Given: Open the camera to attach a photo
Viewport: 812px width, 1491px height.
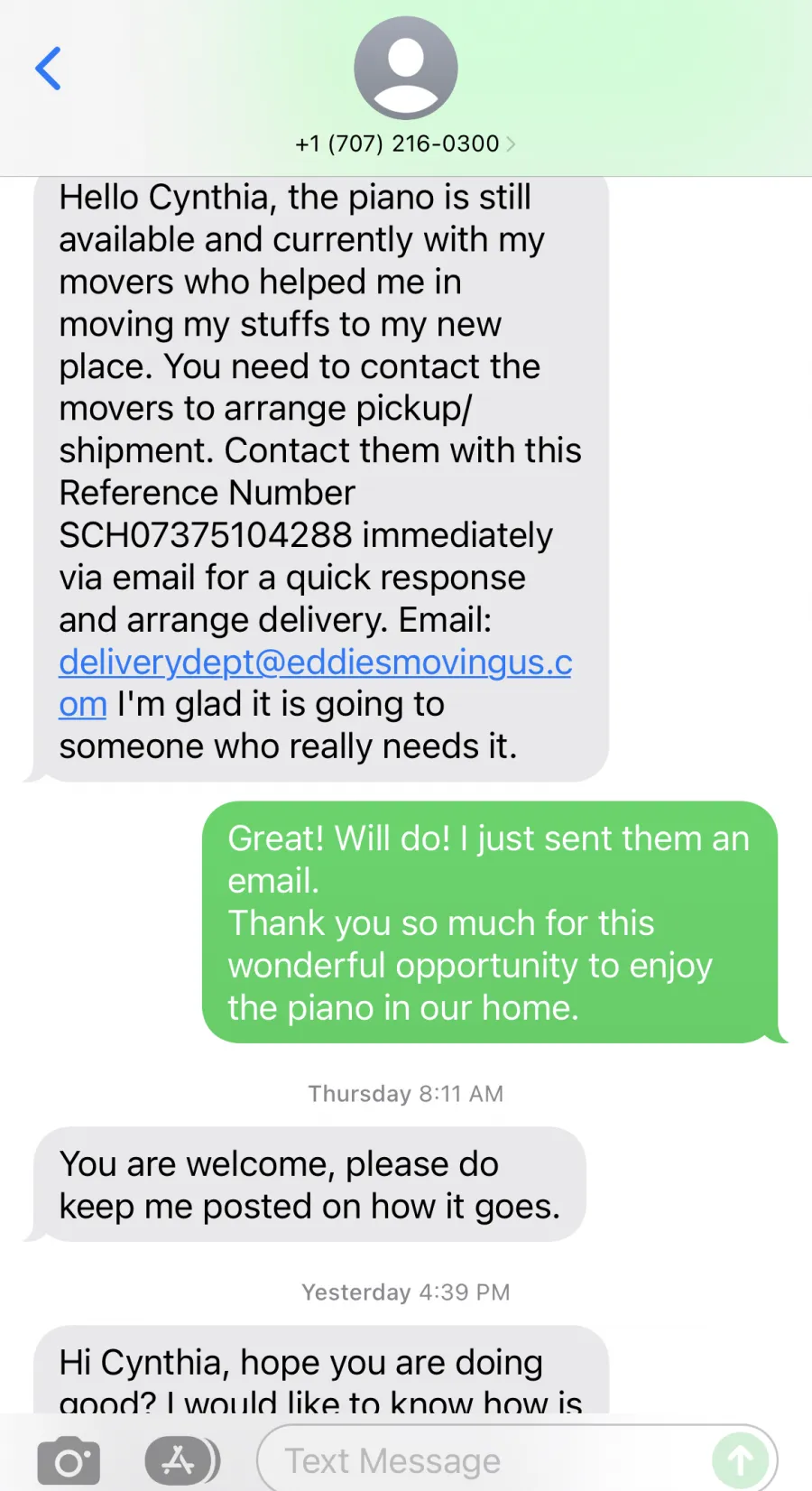Looking at the screenshot, I should click(69, 1459).
